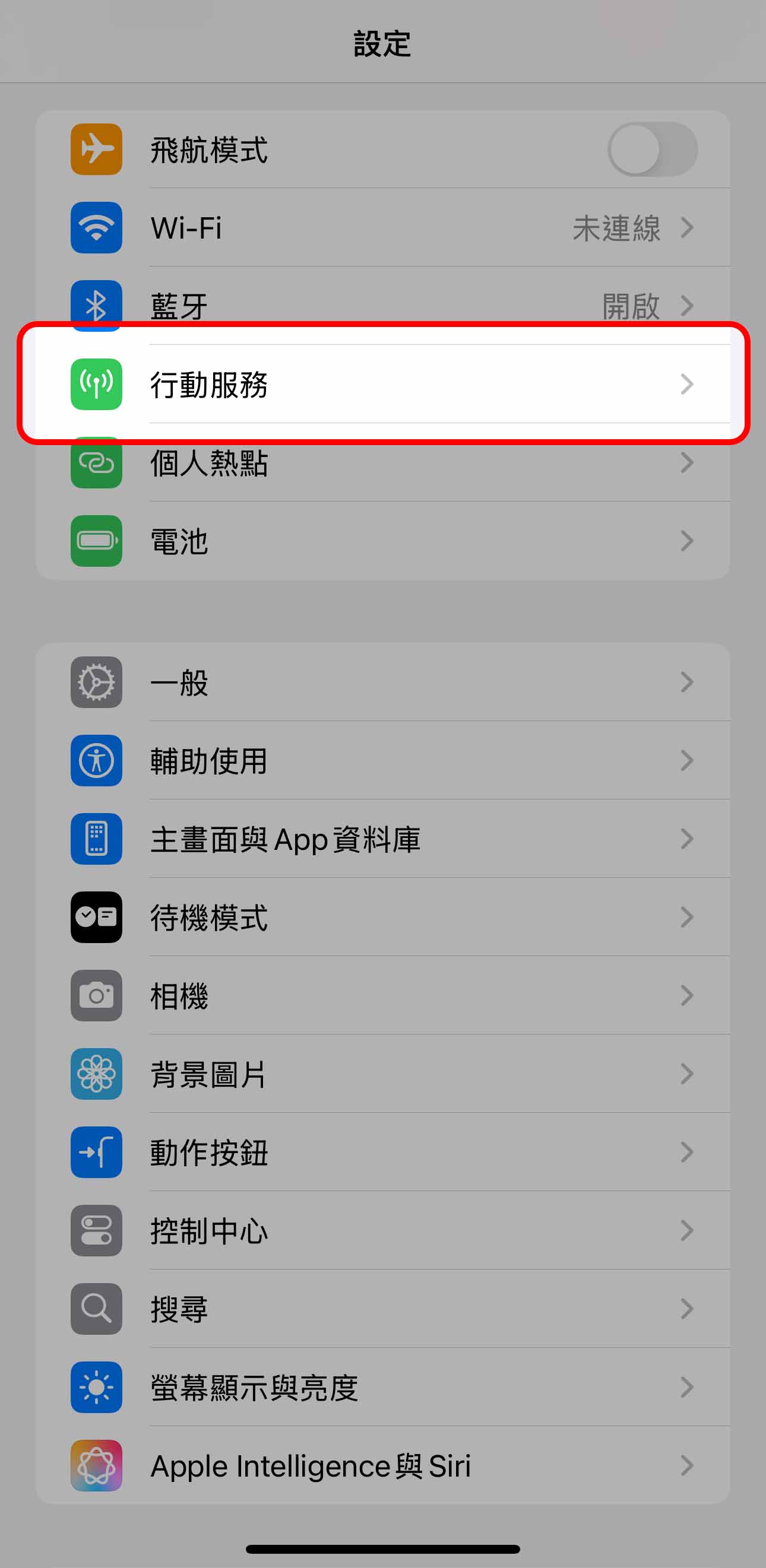The height and width of the screenshot is (1568, 766).
Task: Toggle the 飛航模式 switch
Action: tap(651, 150)
